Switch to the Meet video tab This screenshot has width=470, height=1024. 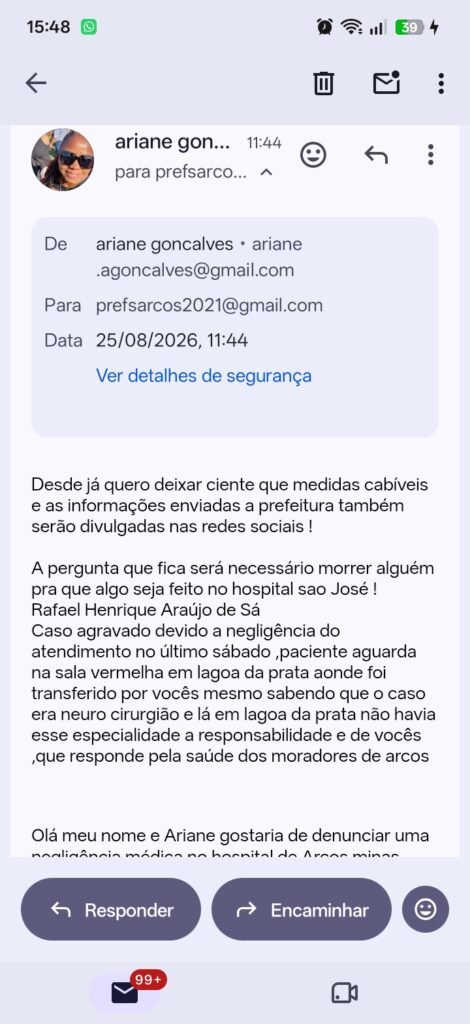345,993
